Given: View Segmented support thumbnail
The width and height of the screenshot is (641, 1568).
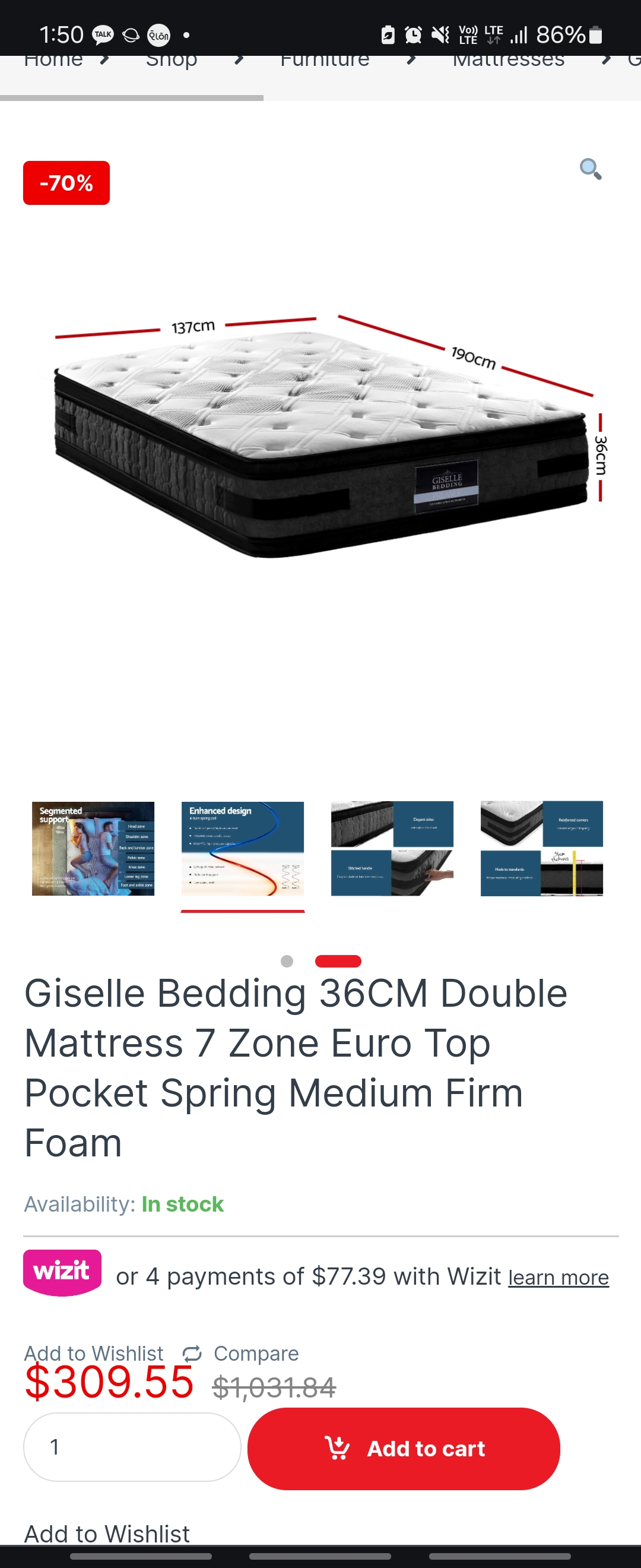Looking at the screenshot, I should [93, 848].
